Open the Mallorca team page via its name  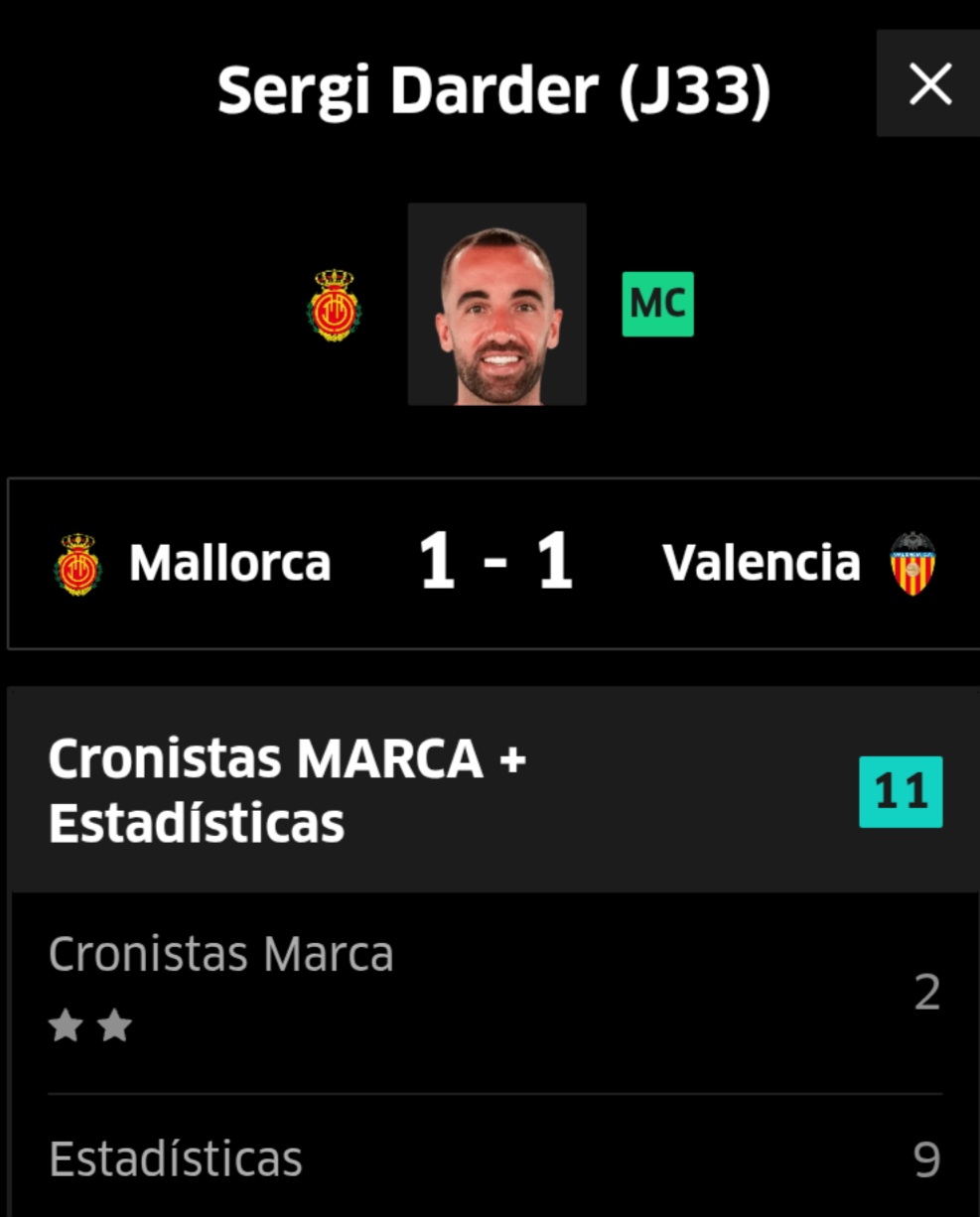click(228, 563)
